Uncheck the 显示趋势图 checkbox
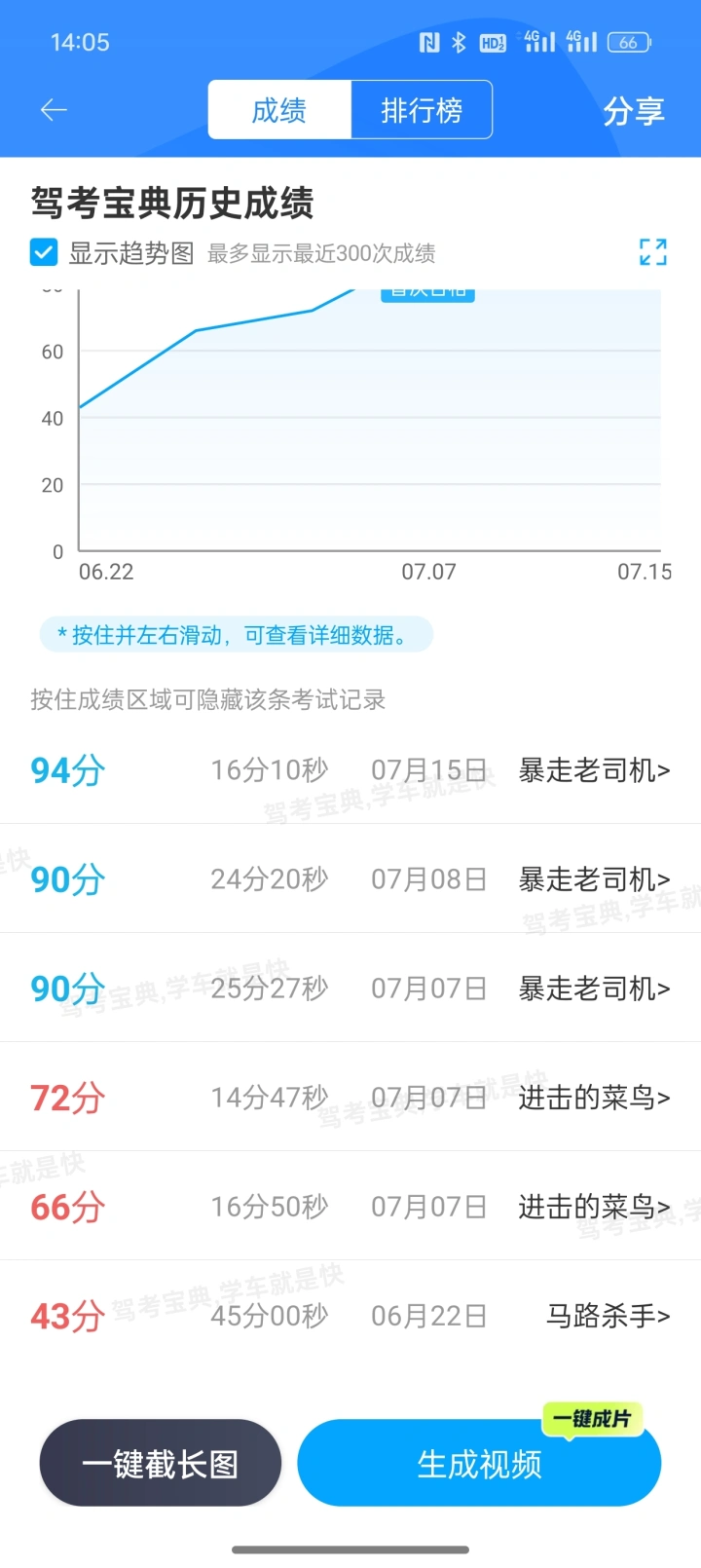The image size is (701, 1568). click(44, 253)
